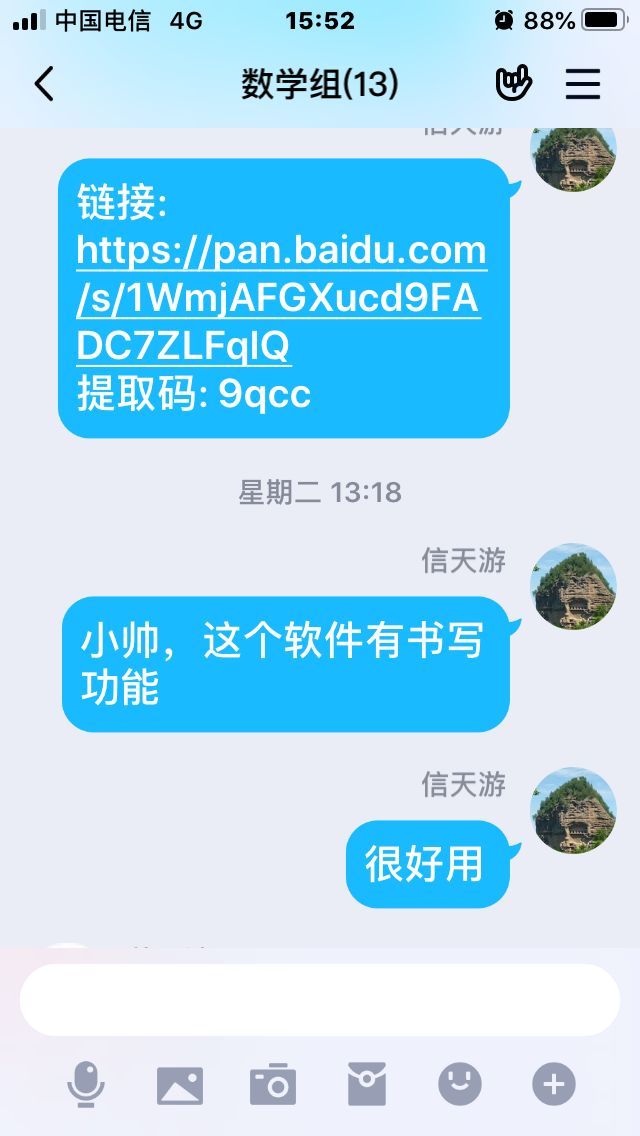The height and width of the screenshot is (1136, 640).
Task: Open the hand gesture icon in header
Action: tap(514, 84)
